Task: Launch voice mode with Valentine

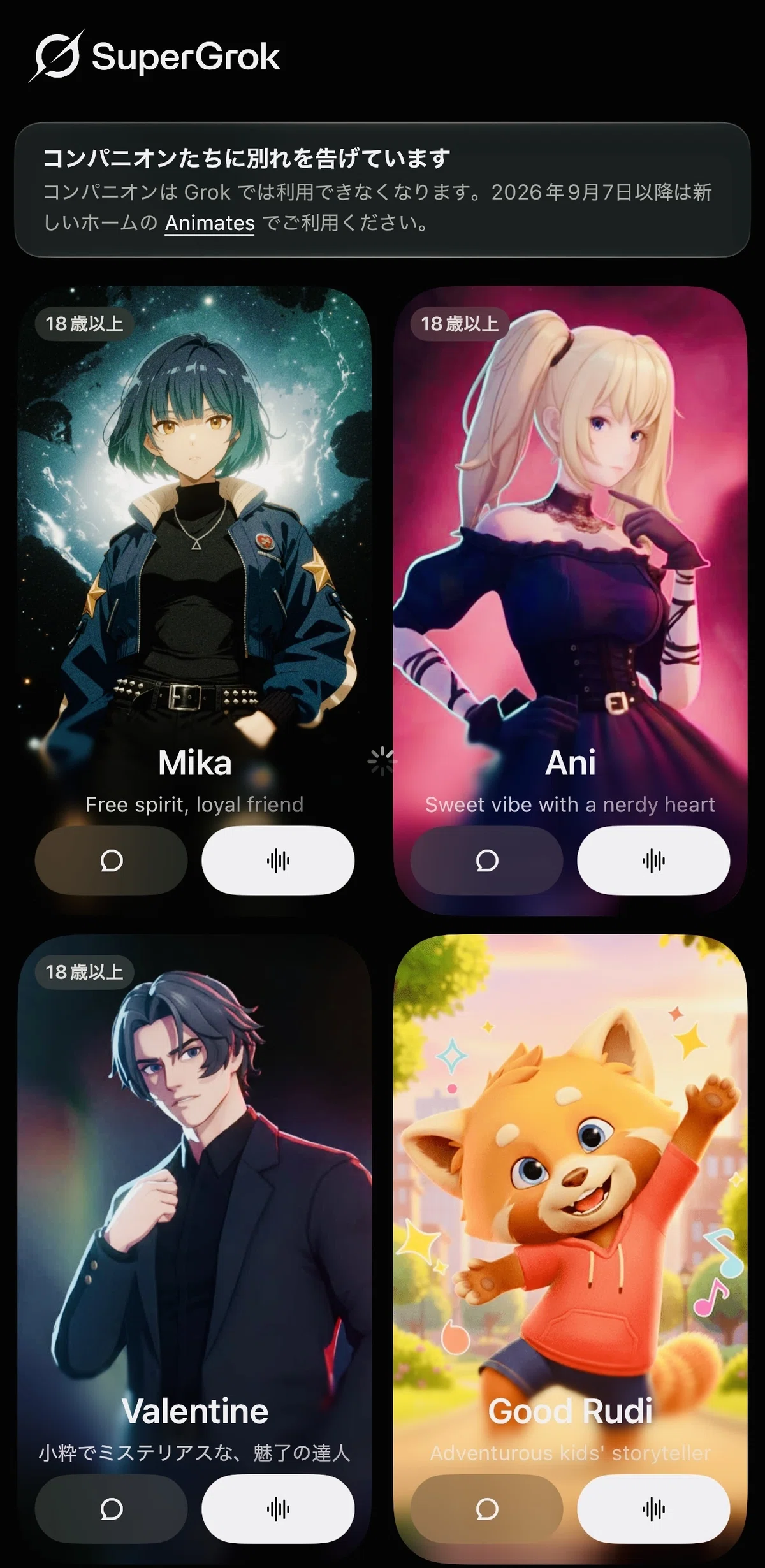Action: point(278,1509)
